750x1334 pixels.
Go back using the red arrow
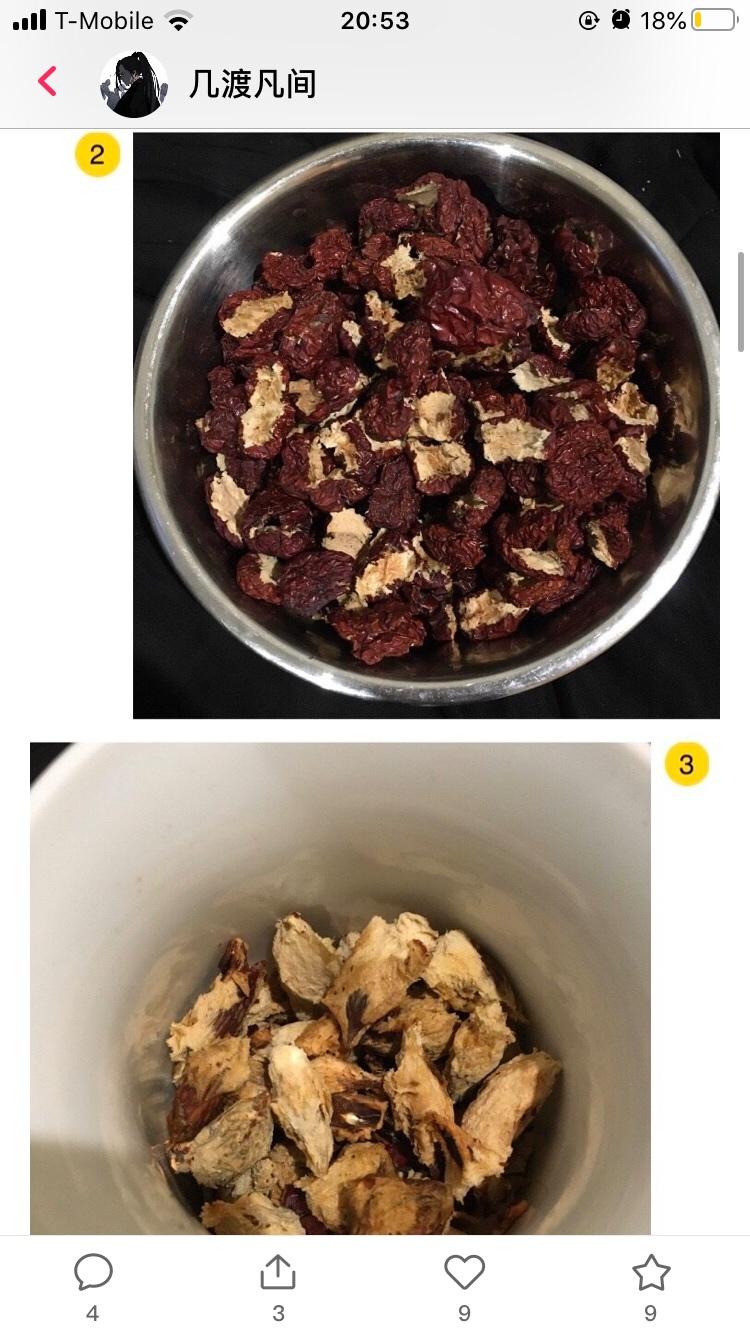(x=47, y=82)
